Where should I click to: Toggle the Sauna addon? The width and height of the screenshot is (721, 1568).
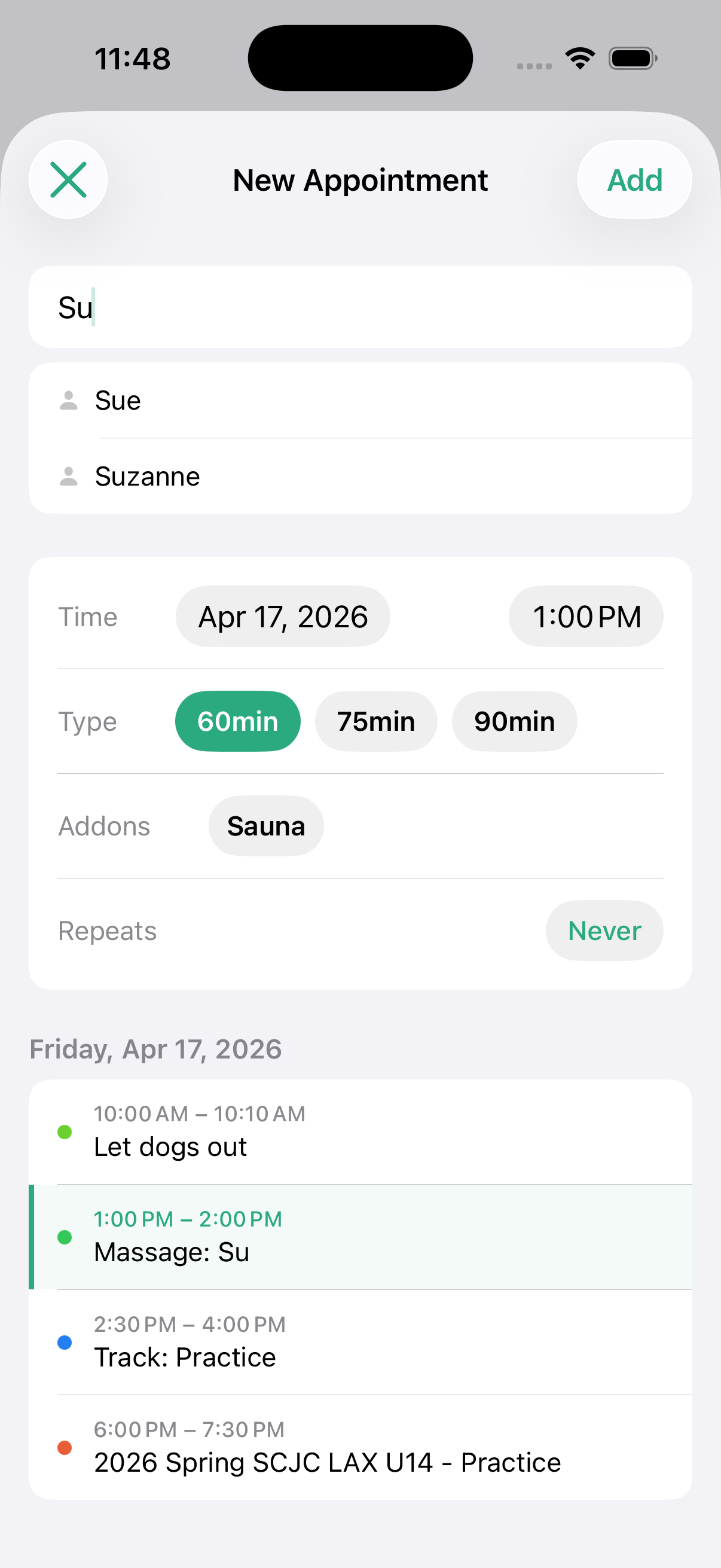tap(266, 826)
